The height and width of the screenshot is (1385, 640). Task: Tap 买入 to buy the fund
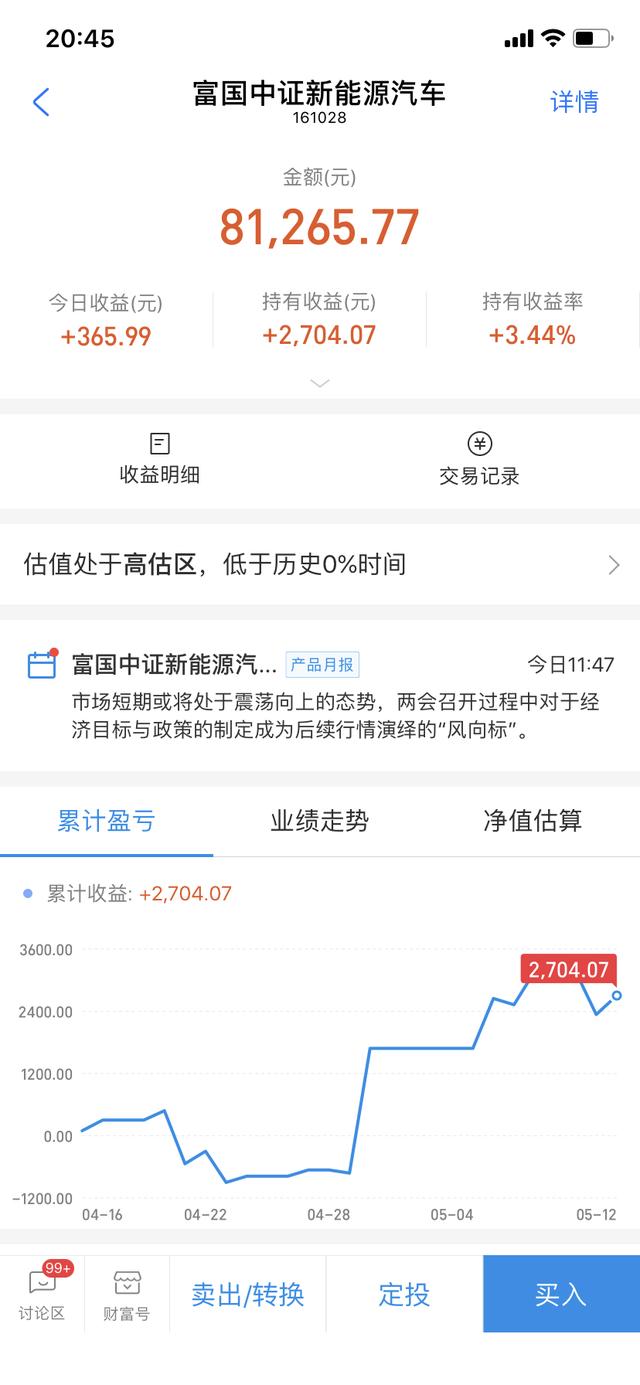561,1295
